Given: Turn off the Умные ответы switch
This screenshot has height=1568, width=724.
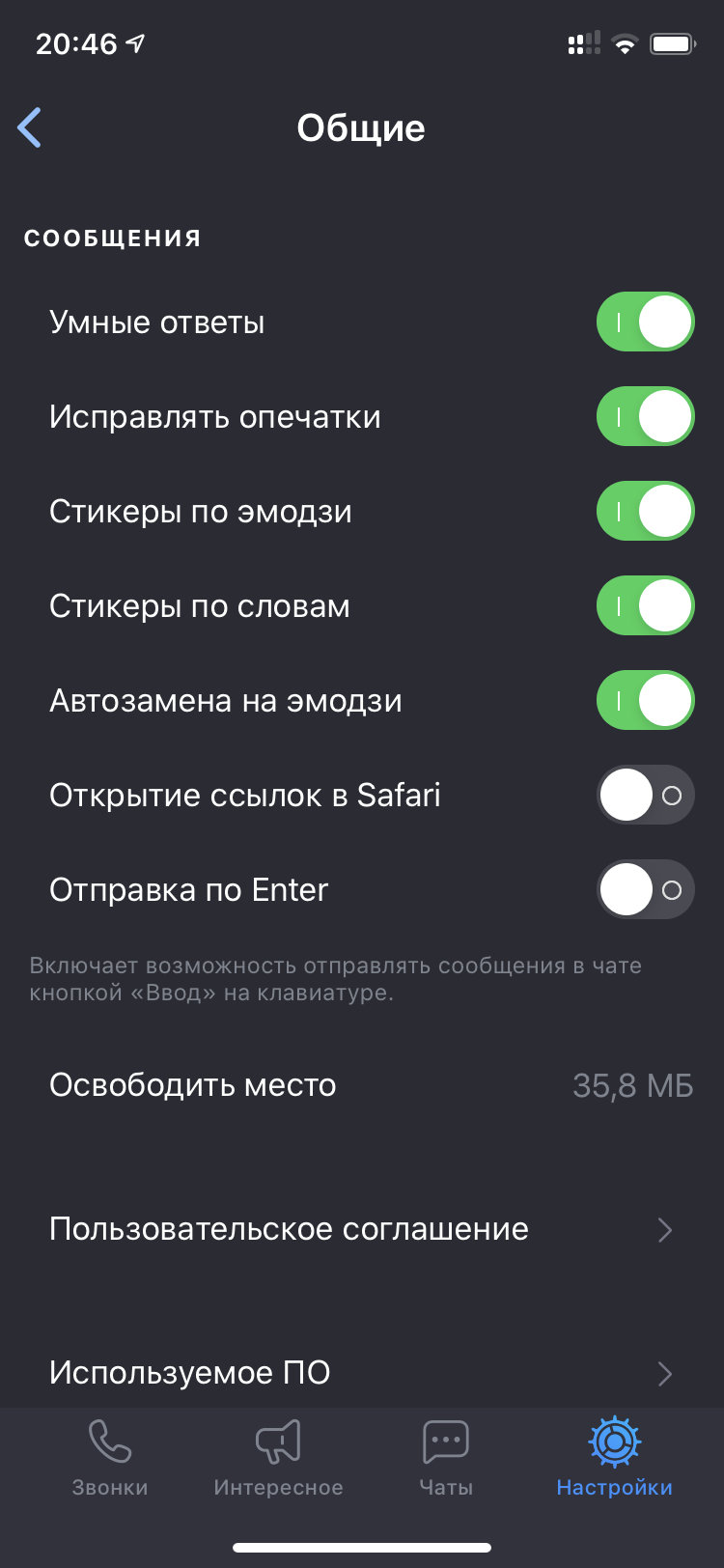Looking at the screenshot, I should tap(645, 322).
